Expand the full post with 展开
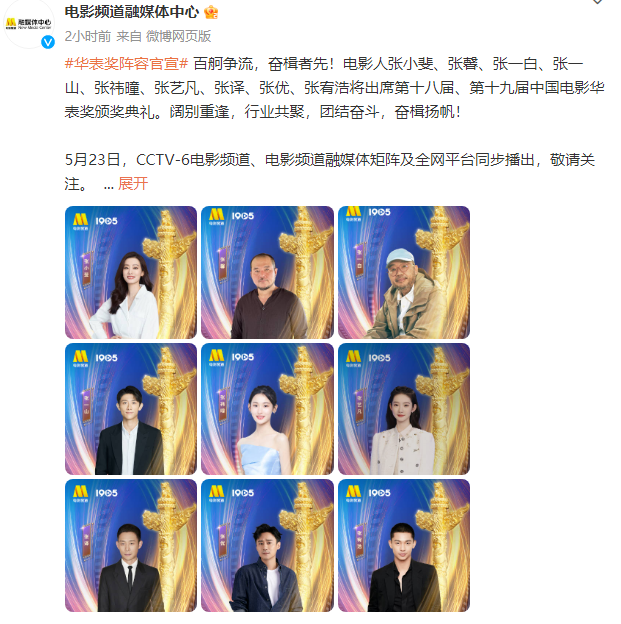Viewport: 621px width, 624px height. coord(133,183)
